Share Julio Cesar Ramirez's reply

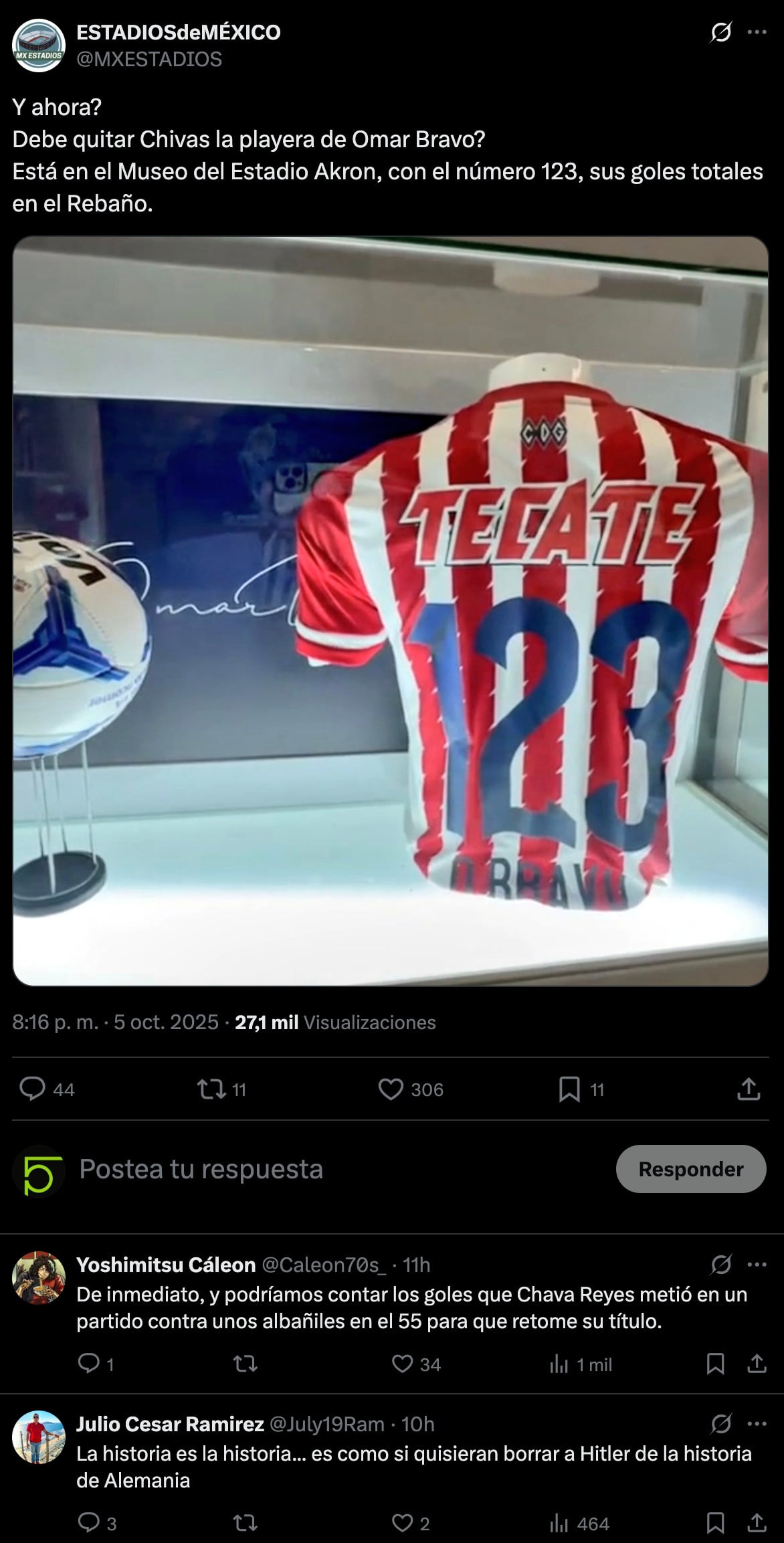click(x=757, y=1524)
